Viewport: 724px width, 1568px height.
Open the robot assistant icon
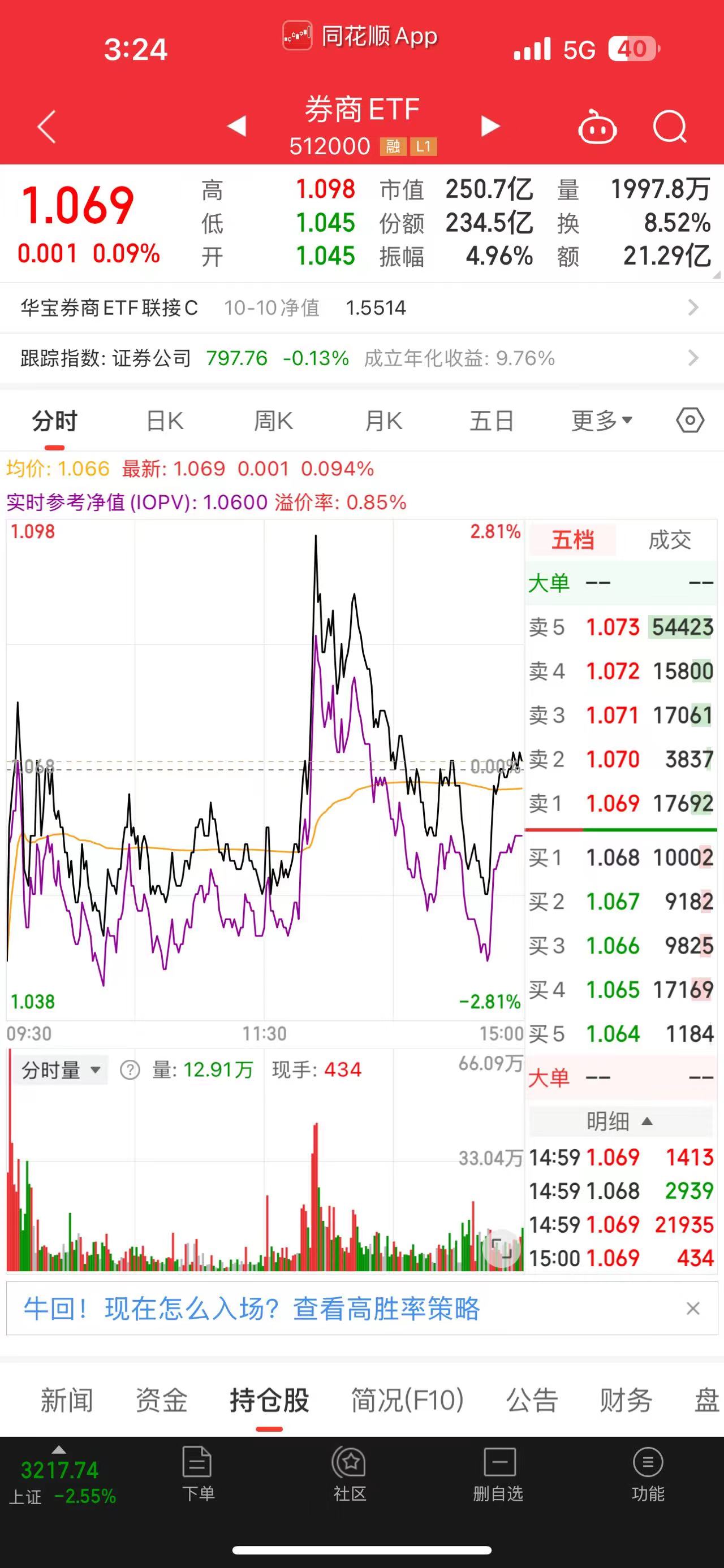tap(597, 127)
